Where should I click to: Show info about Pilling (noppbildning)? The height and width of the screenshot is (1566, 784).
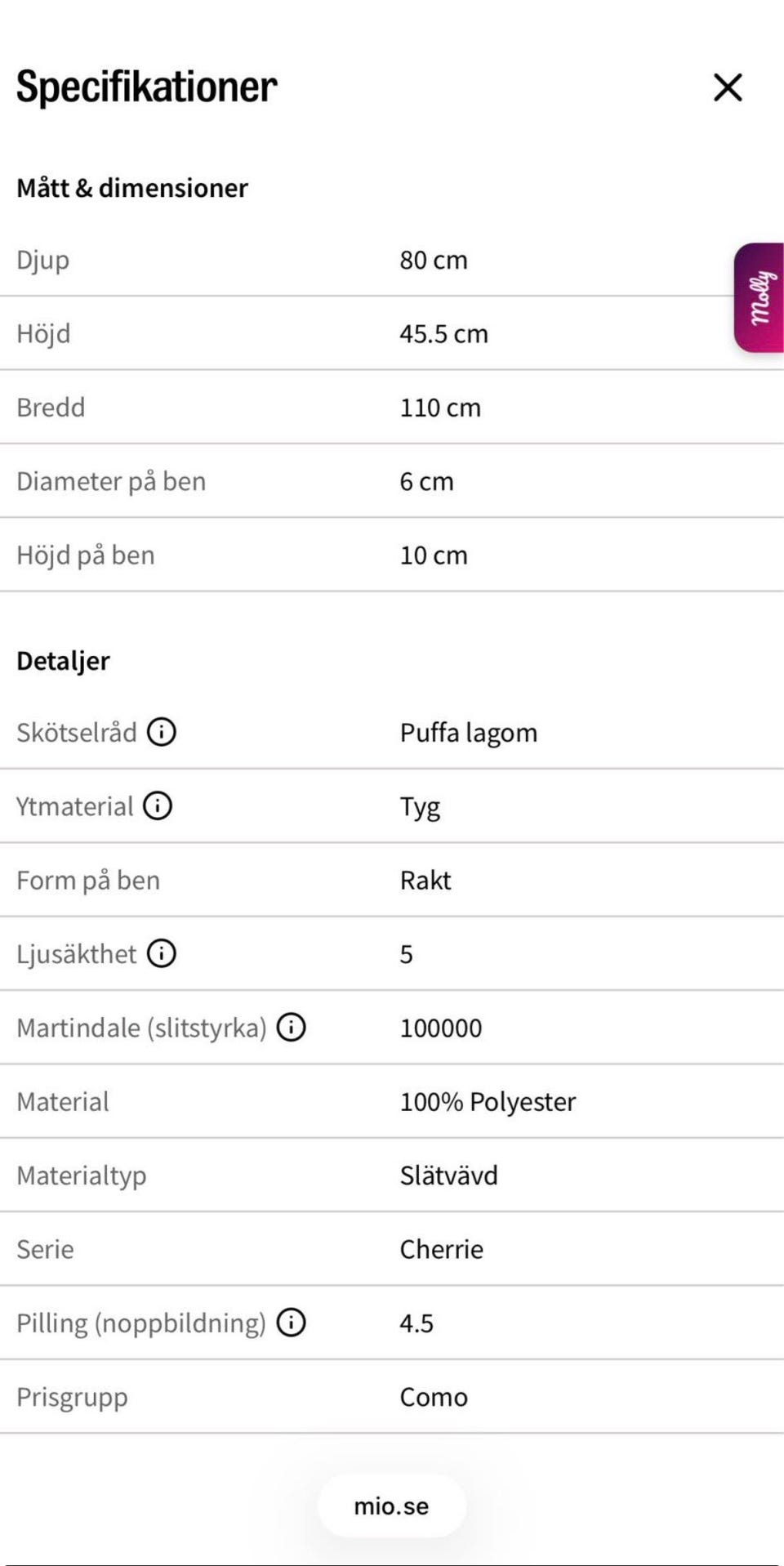[292, 1323]
